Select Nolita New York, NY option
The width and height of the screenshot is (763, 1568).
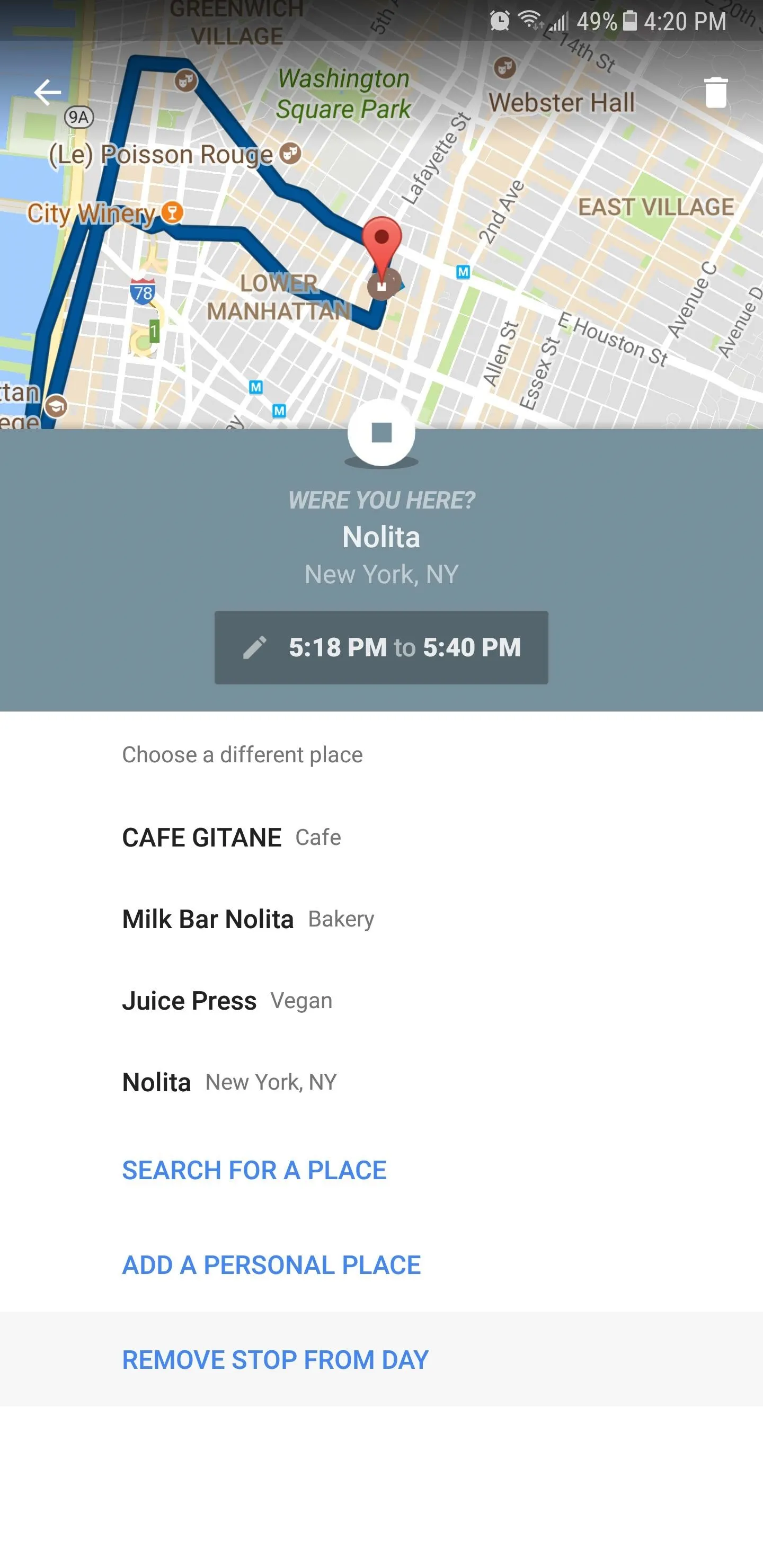click(381, 1082)
